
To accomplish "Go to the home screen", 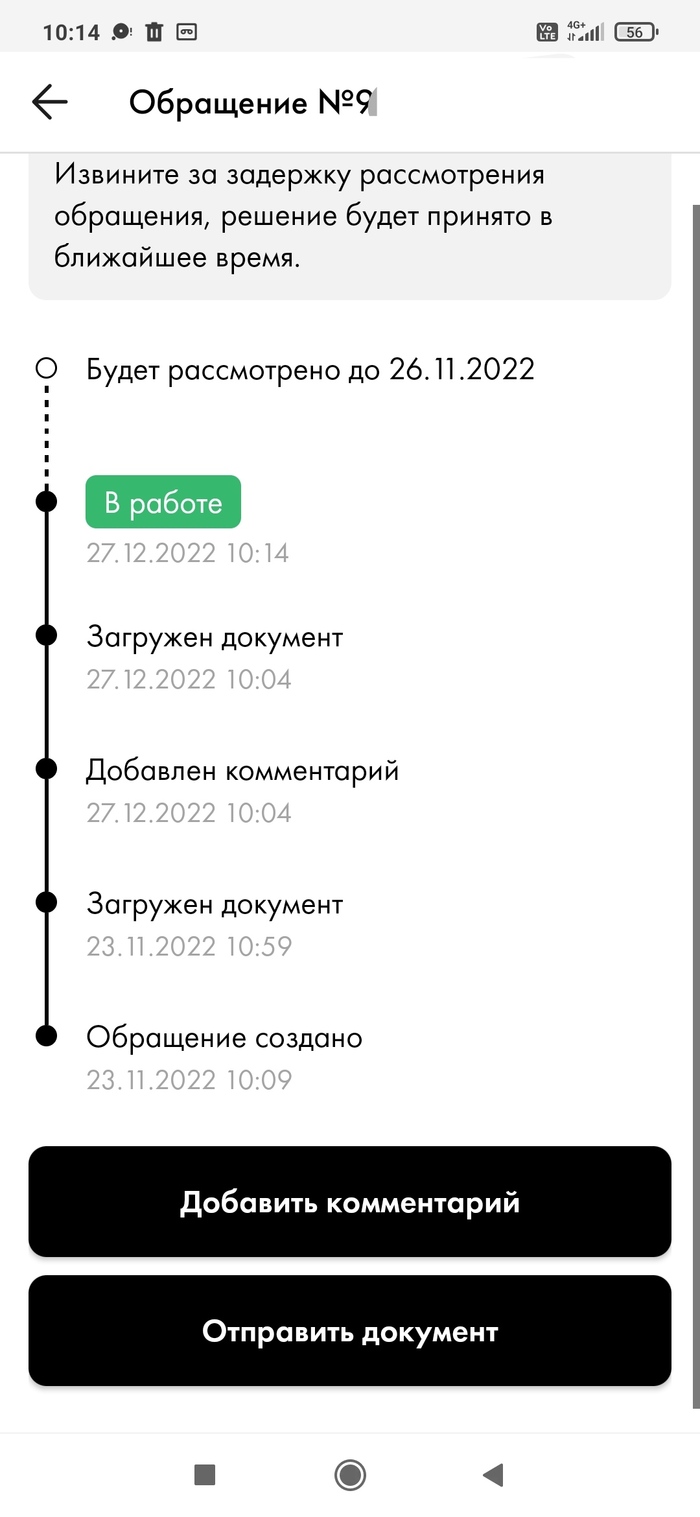I will (350, 1474).
